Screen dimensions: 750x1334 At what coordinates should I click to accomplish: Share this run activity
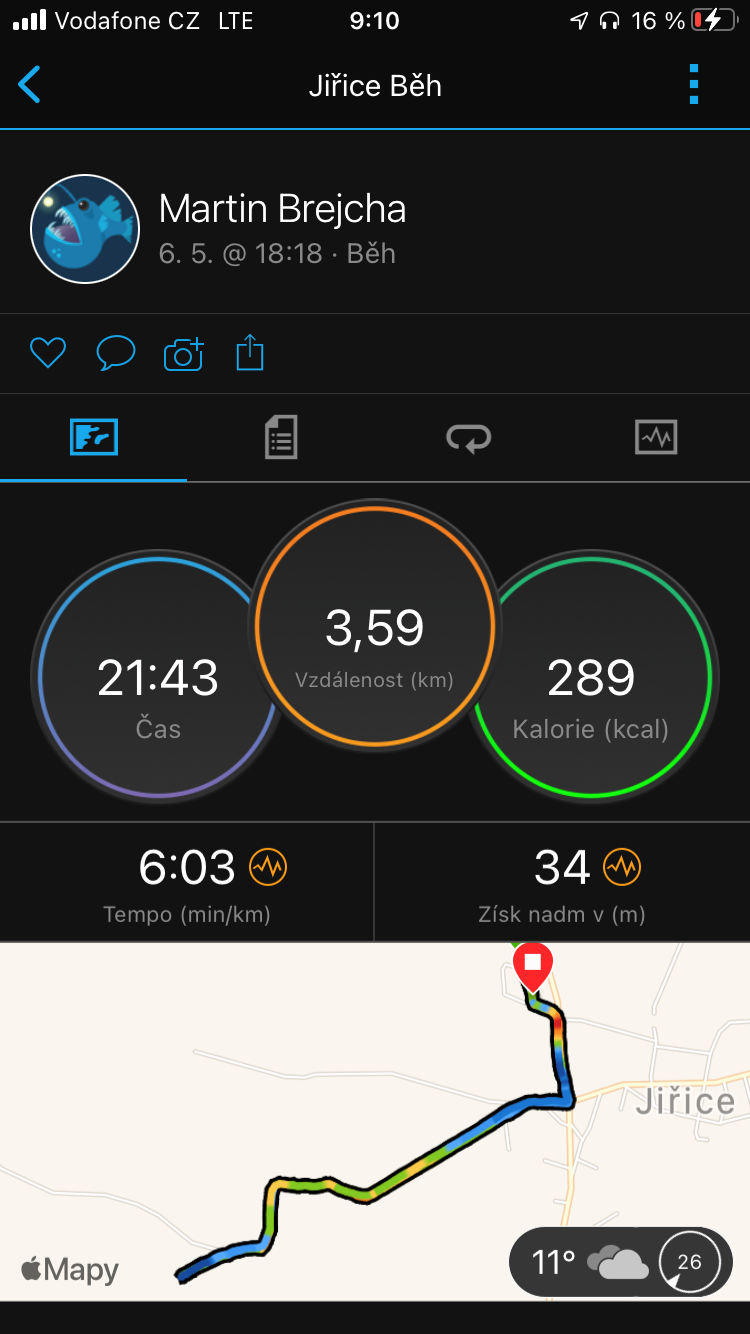[x=250, y=352]
